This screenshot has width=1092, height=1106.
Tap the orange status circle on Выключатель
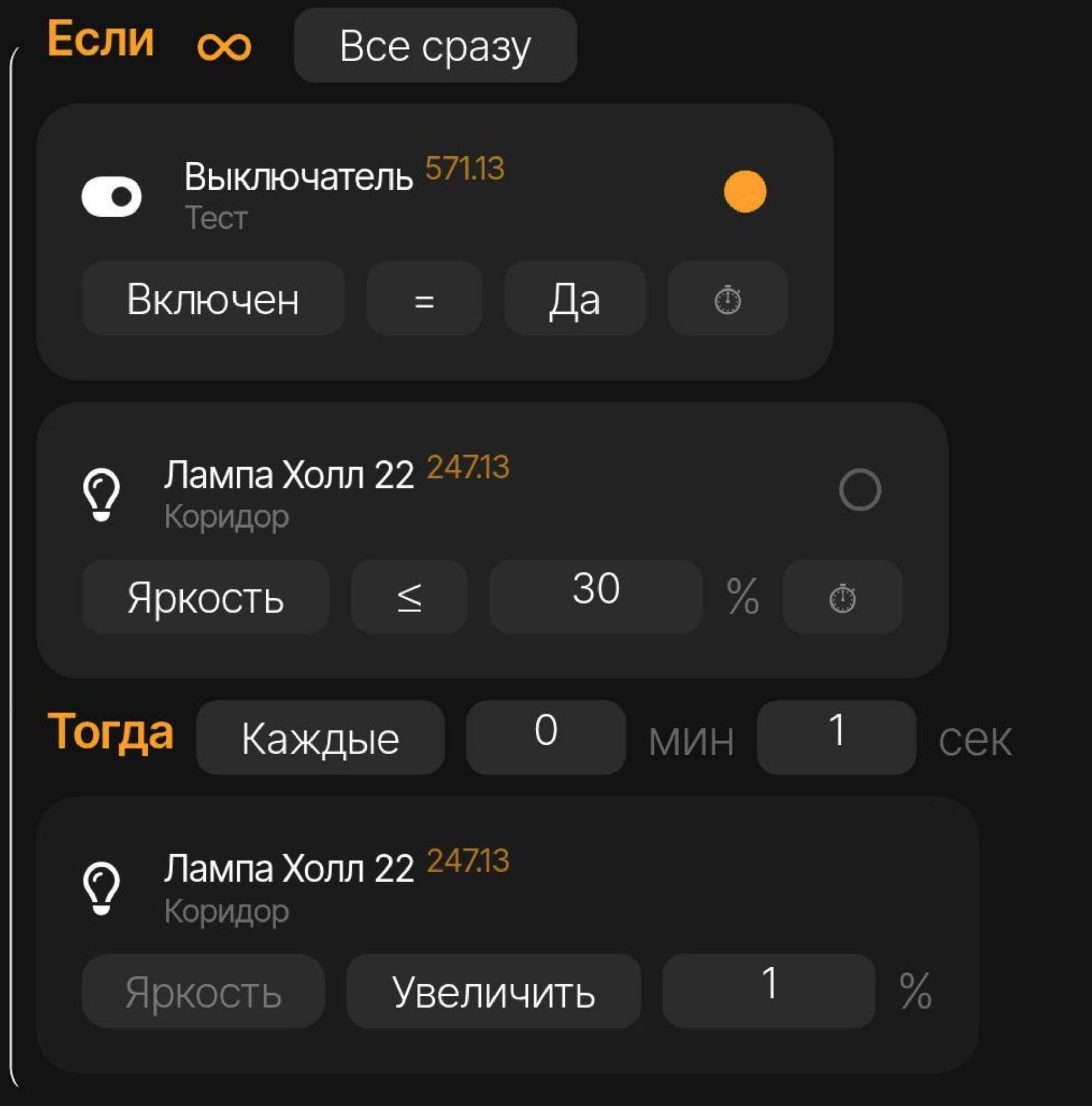click(x=745, y=191)
